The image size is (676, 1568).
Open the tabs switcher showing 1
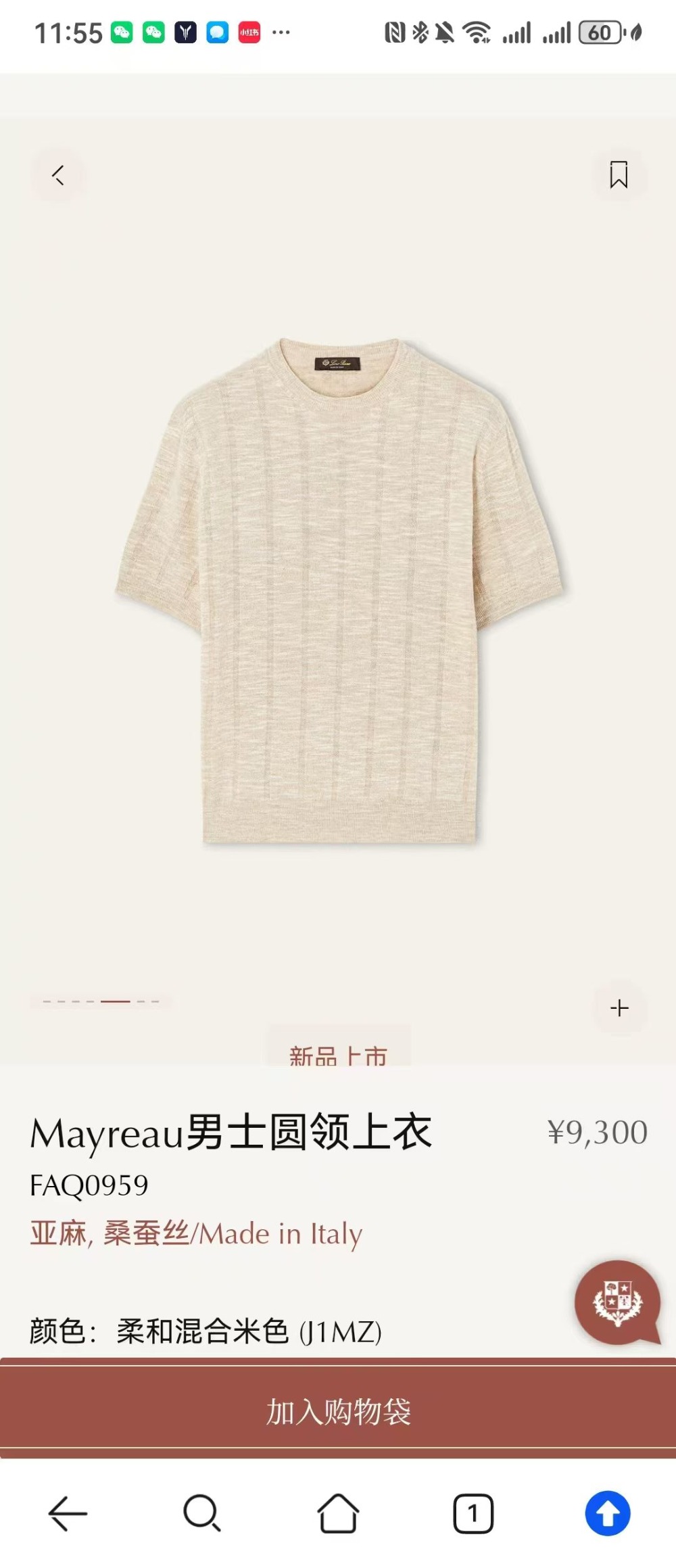pyautogui.click(x=473, y=1513)
